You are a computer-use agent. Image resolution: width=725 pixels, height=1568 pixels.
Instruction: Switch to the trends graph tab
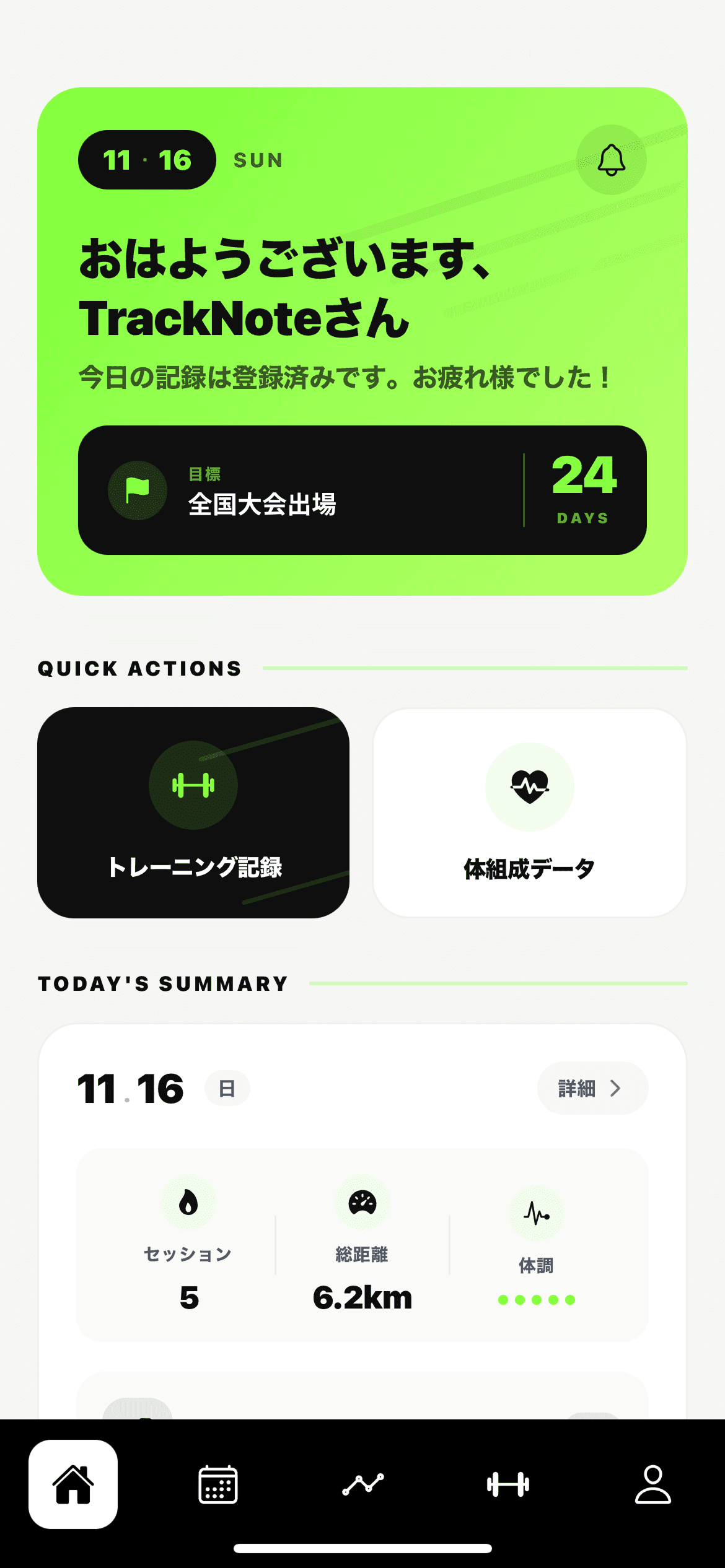[363, 1484]
